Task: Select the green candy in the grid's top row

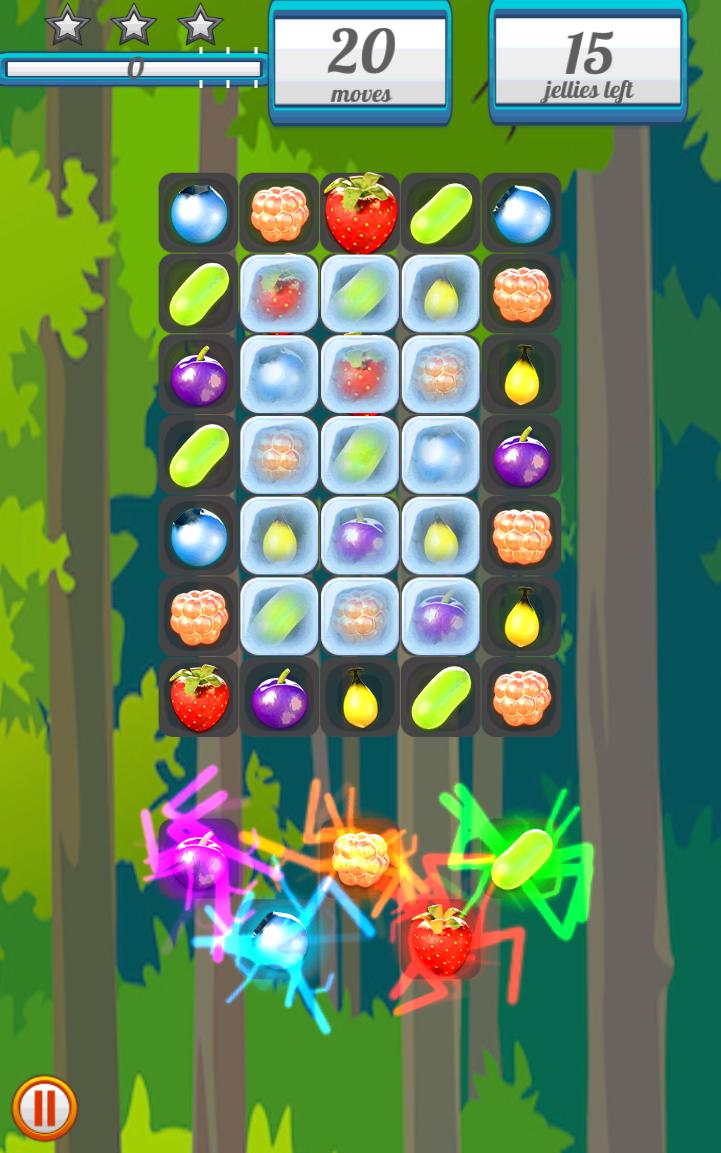Action: tap(440, 213)
